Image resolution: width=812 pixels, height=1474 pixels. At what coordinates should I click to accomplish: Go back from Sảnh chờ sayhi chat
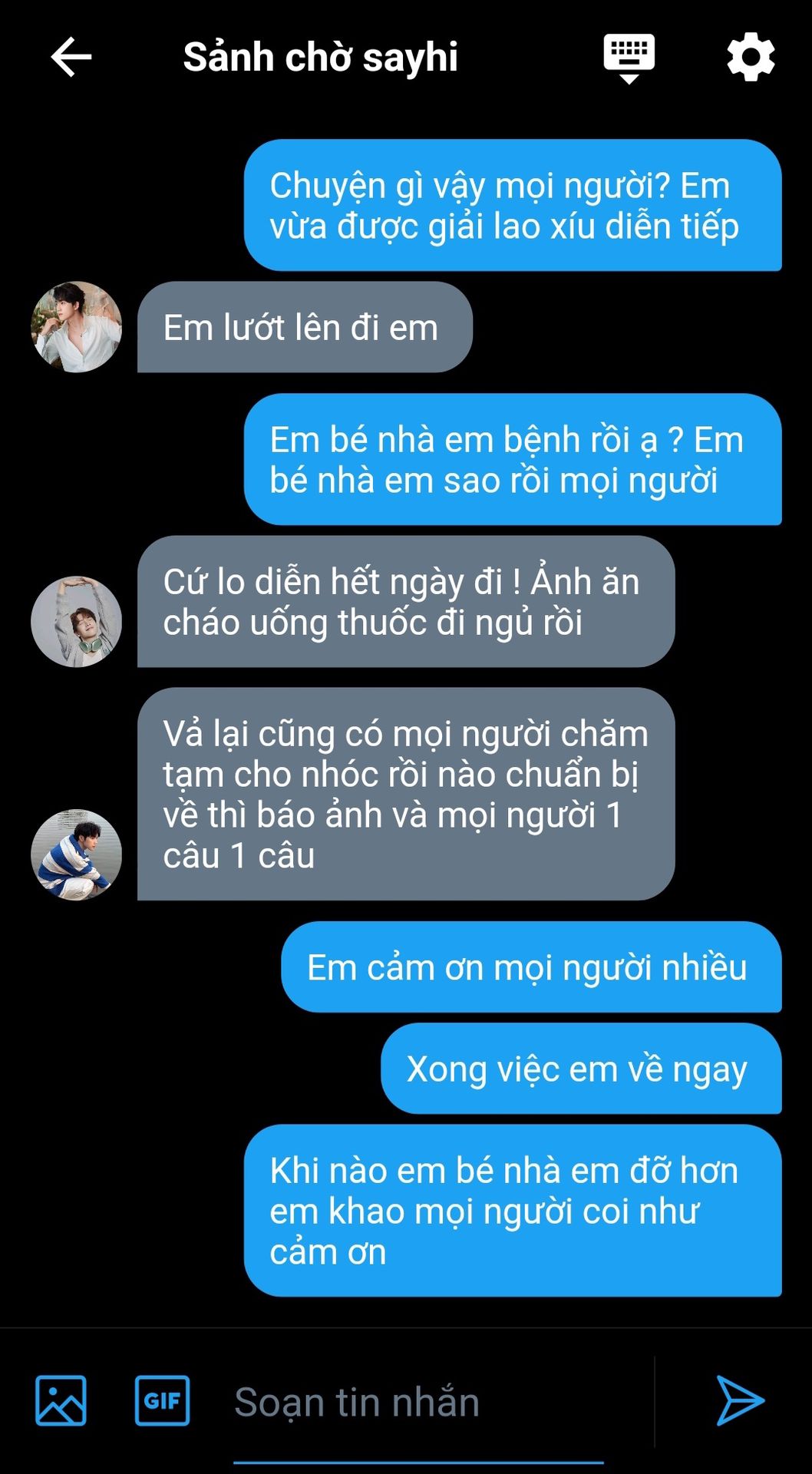point(71,57)
